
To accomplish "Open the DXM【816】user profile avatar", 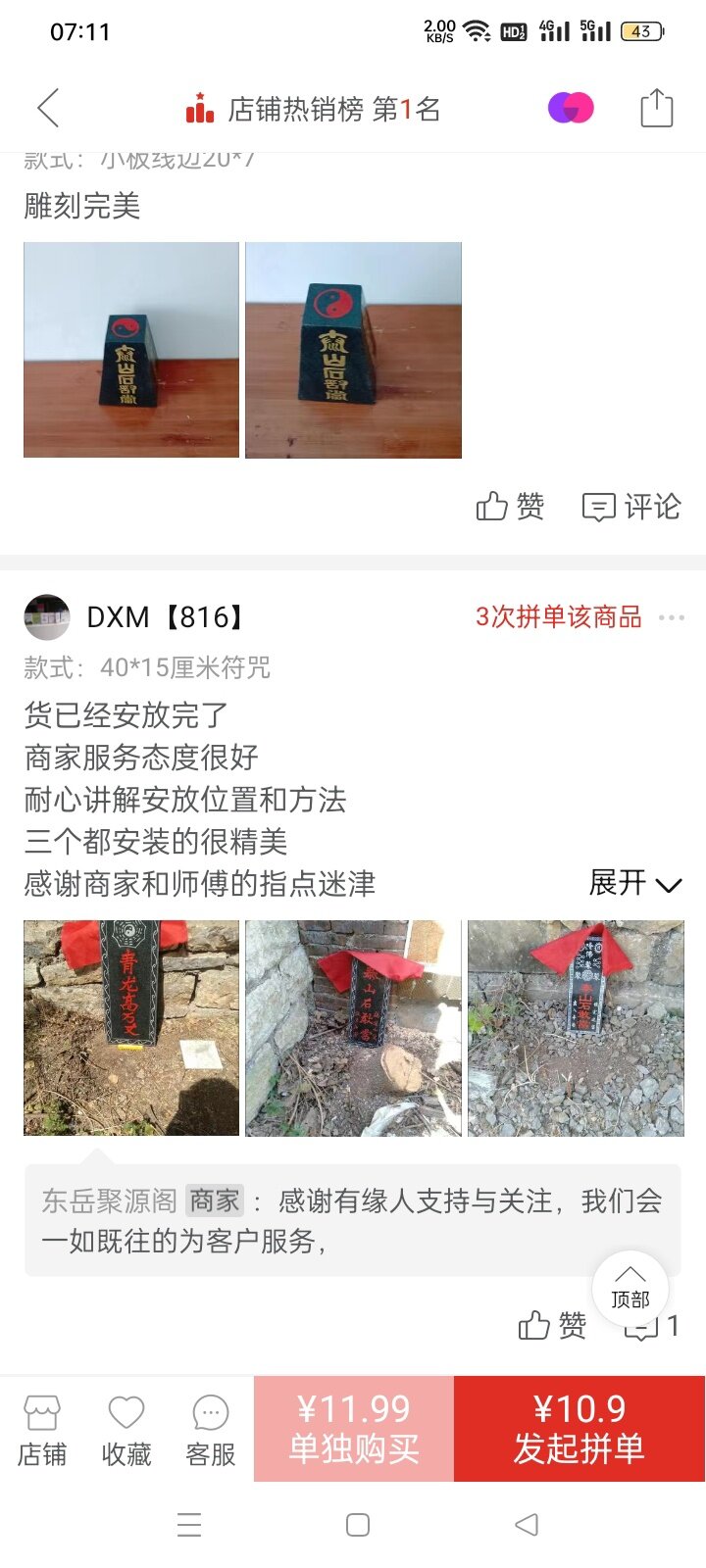I will (x=47, y=617).
